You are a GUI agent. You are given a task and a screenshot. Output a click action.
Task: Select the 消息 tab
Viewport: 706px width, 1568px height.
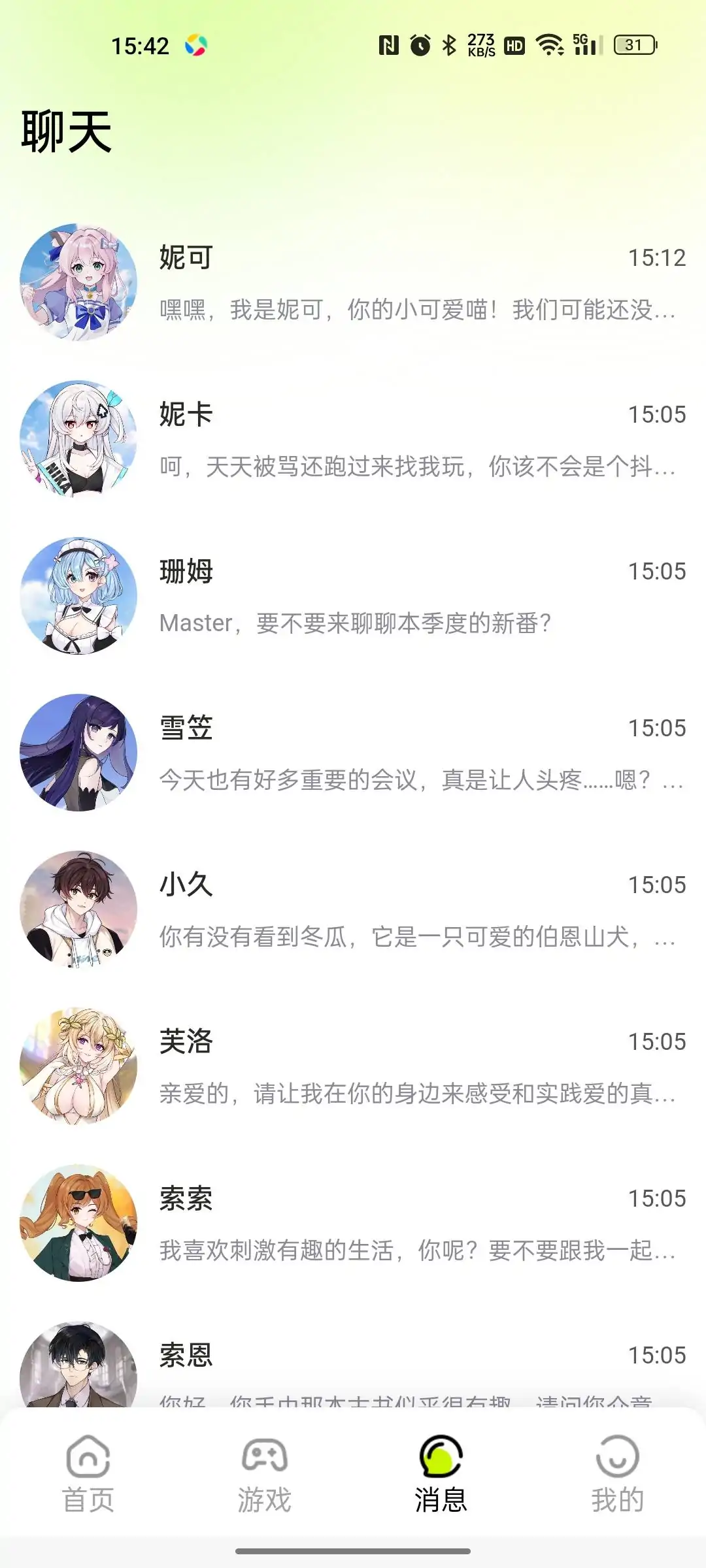(441, 1474)
